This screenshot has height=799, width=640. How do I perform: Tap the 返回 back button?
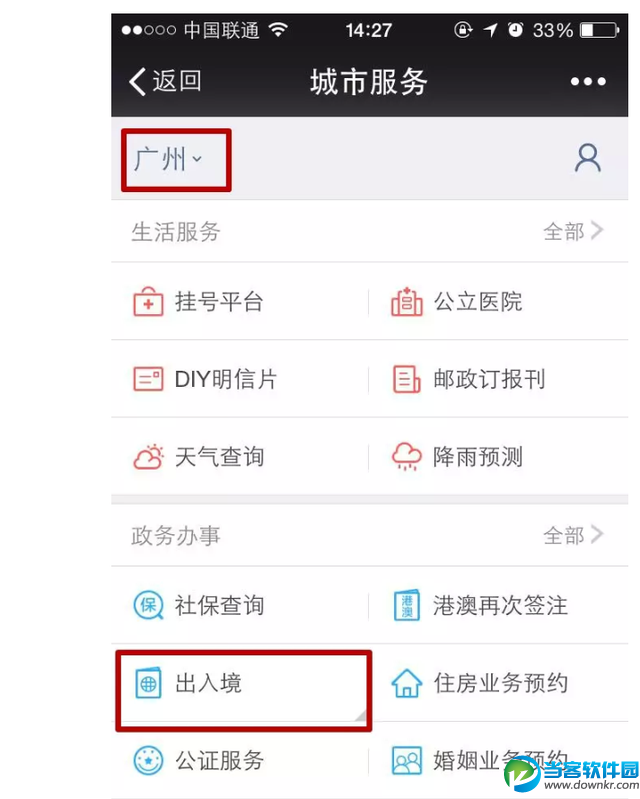[166, 82]
